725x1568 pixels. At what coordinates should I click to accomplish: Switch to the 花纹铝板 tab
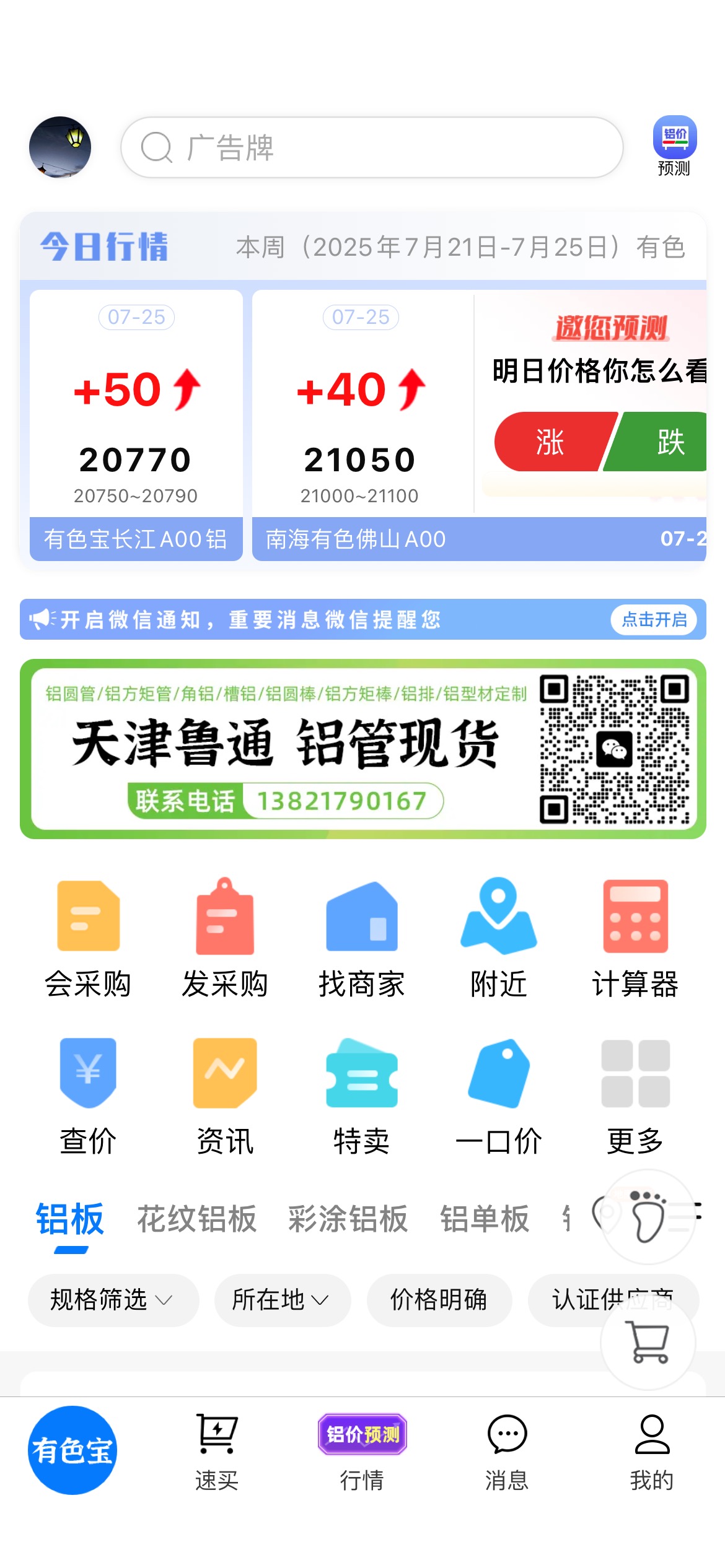pos(196,1219)
